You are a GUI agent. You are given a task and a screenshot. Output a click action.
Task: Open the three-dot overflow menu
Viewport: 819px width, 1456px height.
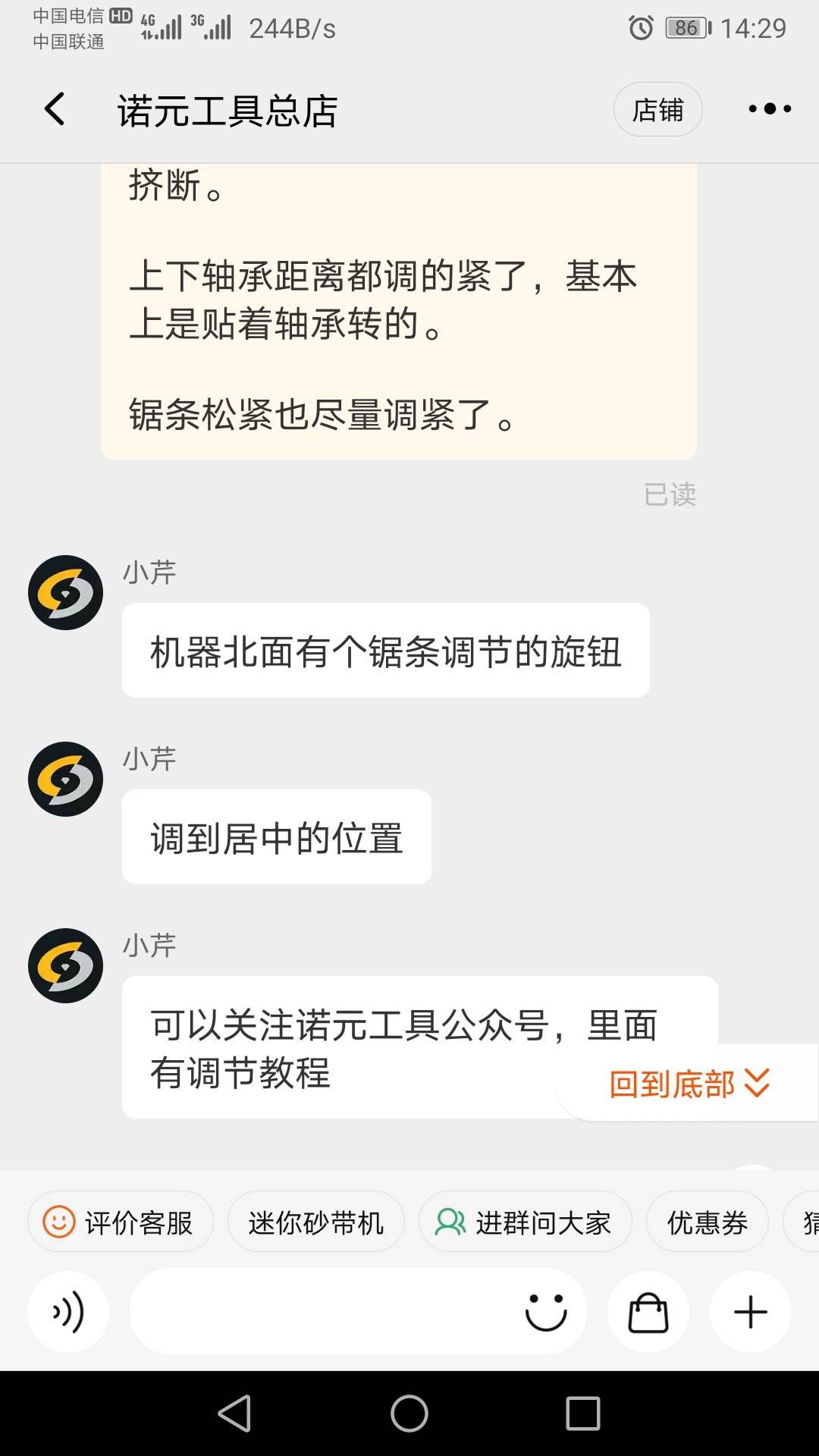pos(770,109)
